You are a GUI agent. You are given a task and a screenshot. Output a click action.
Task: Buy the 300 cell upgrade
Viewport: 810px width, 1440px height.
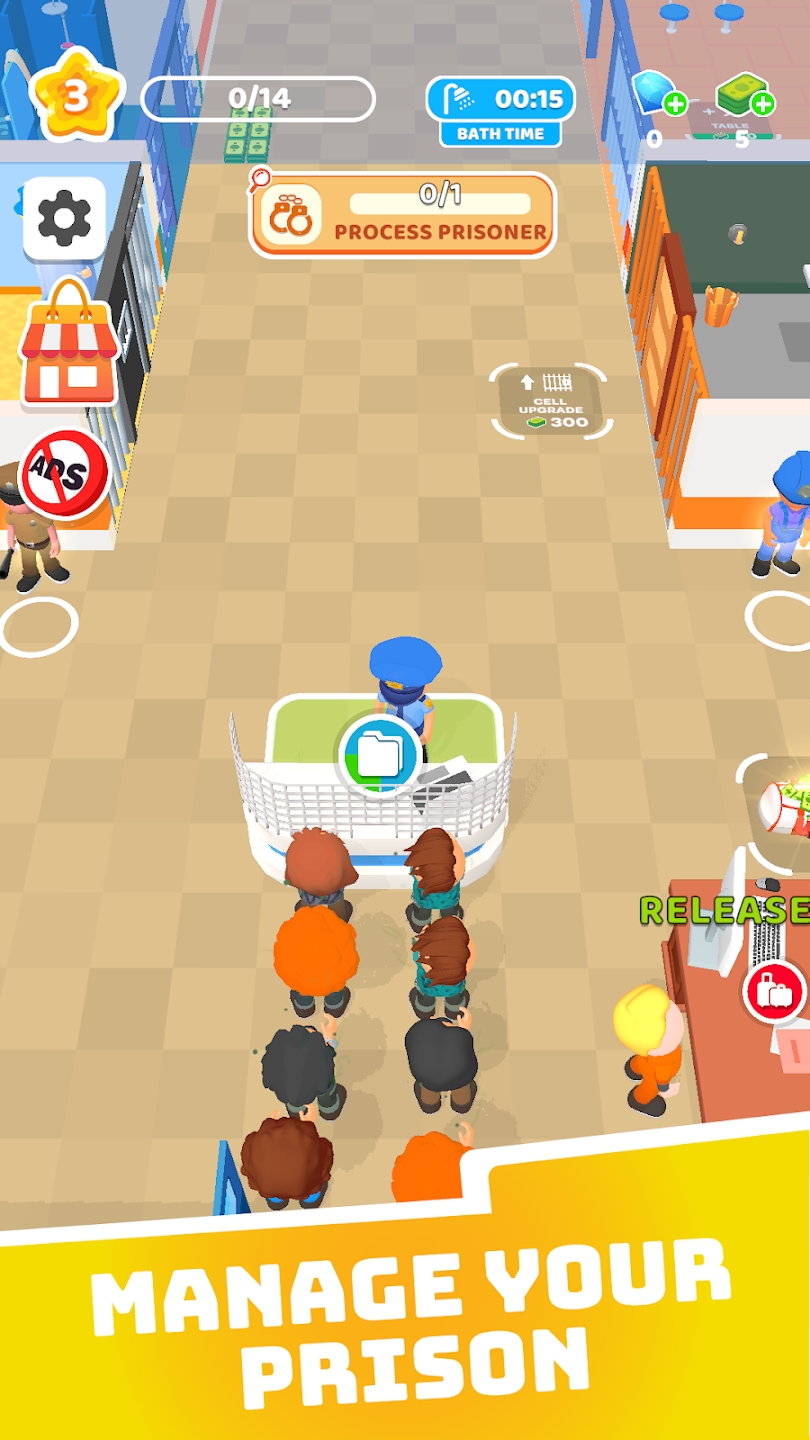coord(551,401)
